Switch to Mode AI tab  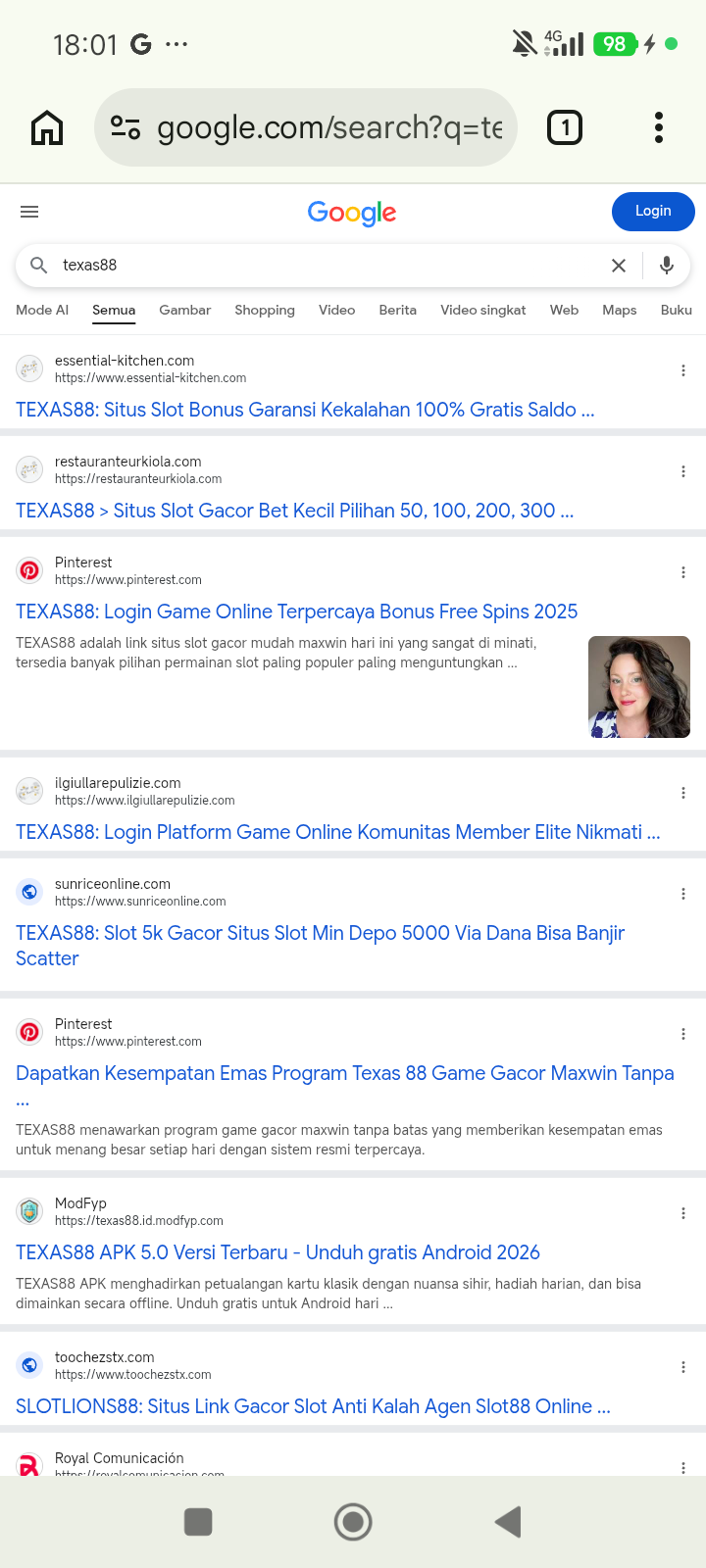[42, 310]
